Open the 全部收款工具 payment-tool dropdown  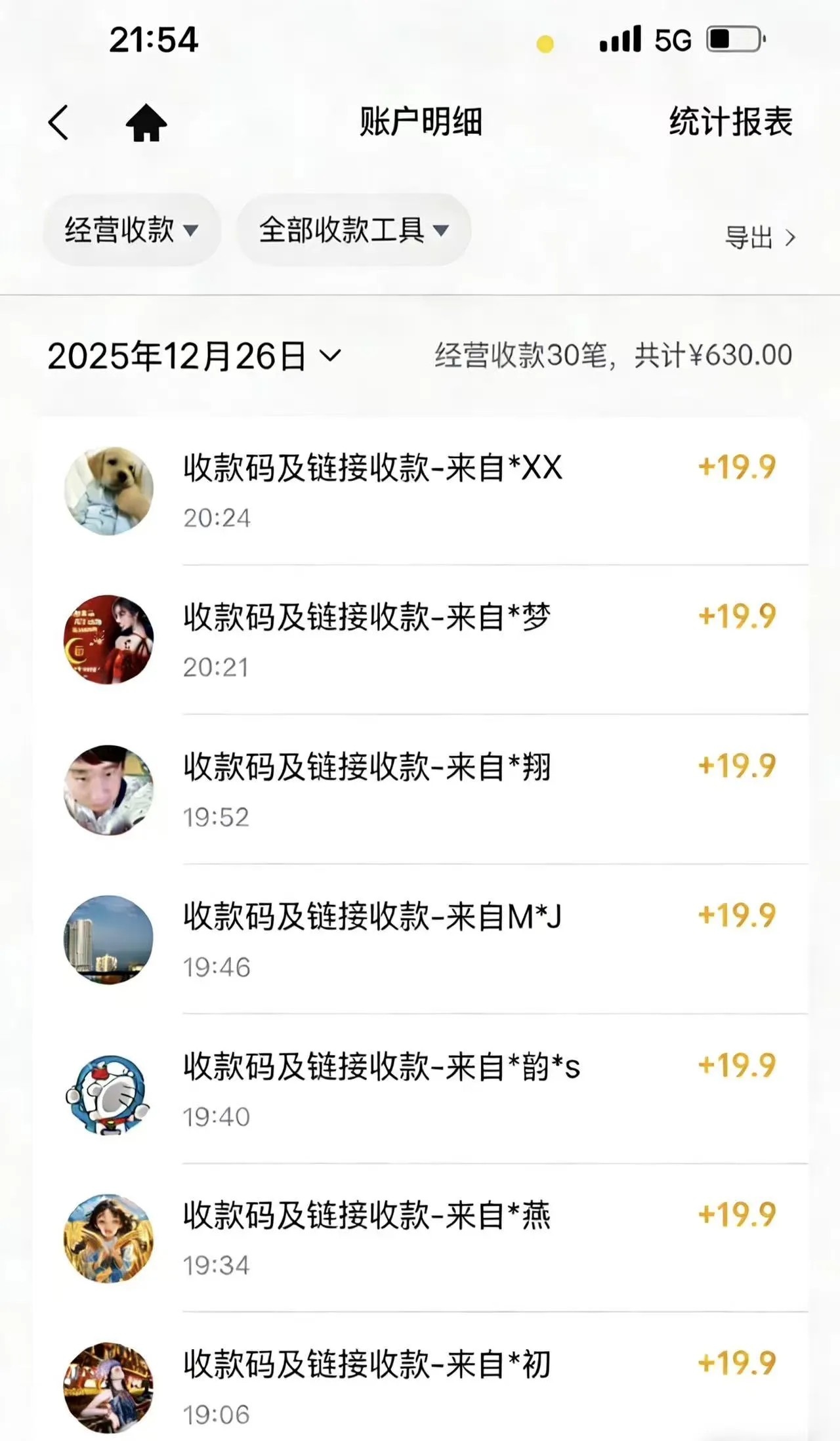(352, 230)
